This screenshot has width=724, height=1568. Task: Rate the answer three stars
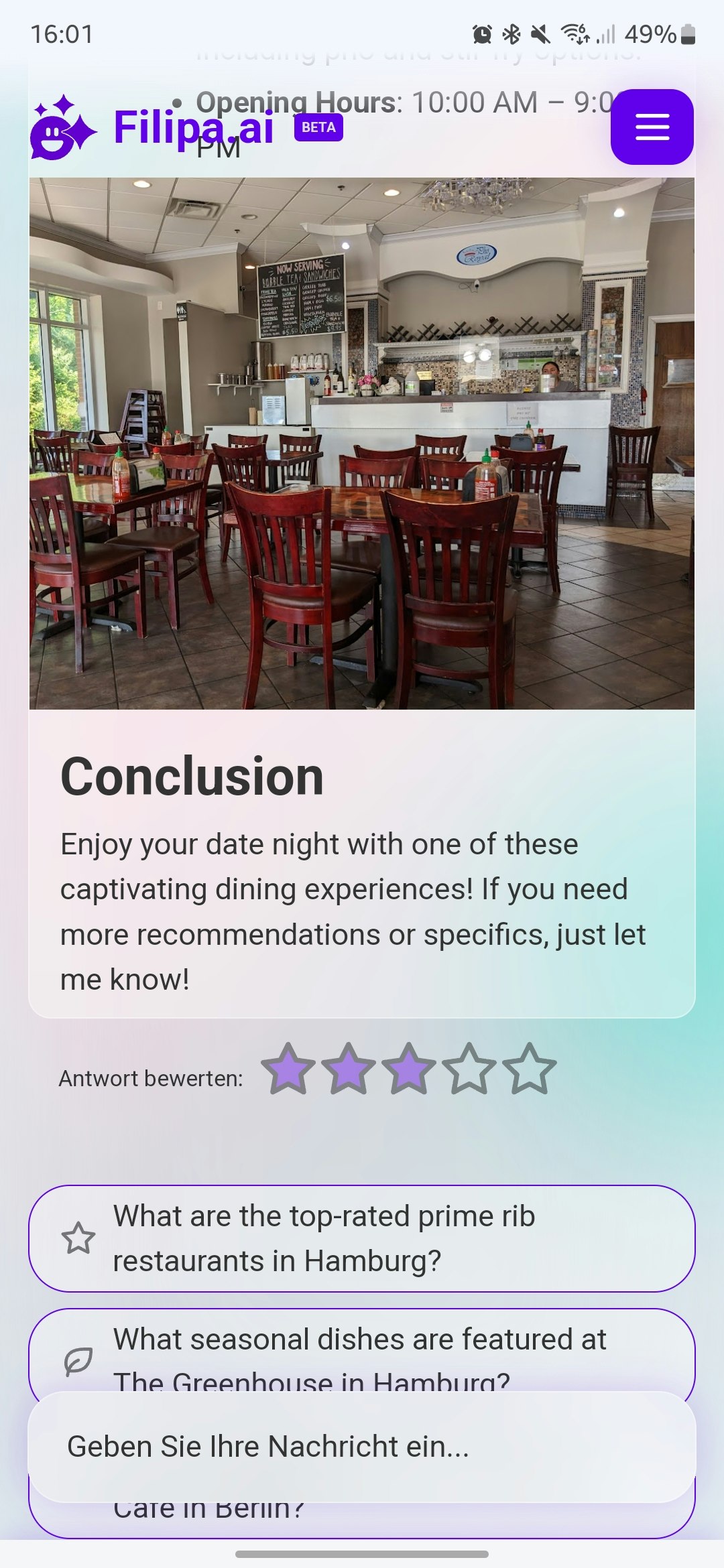click(x=409, y=1069)
